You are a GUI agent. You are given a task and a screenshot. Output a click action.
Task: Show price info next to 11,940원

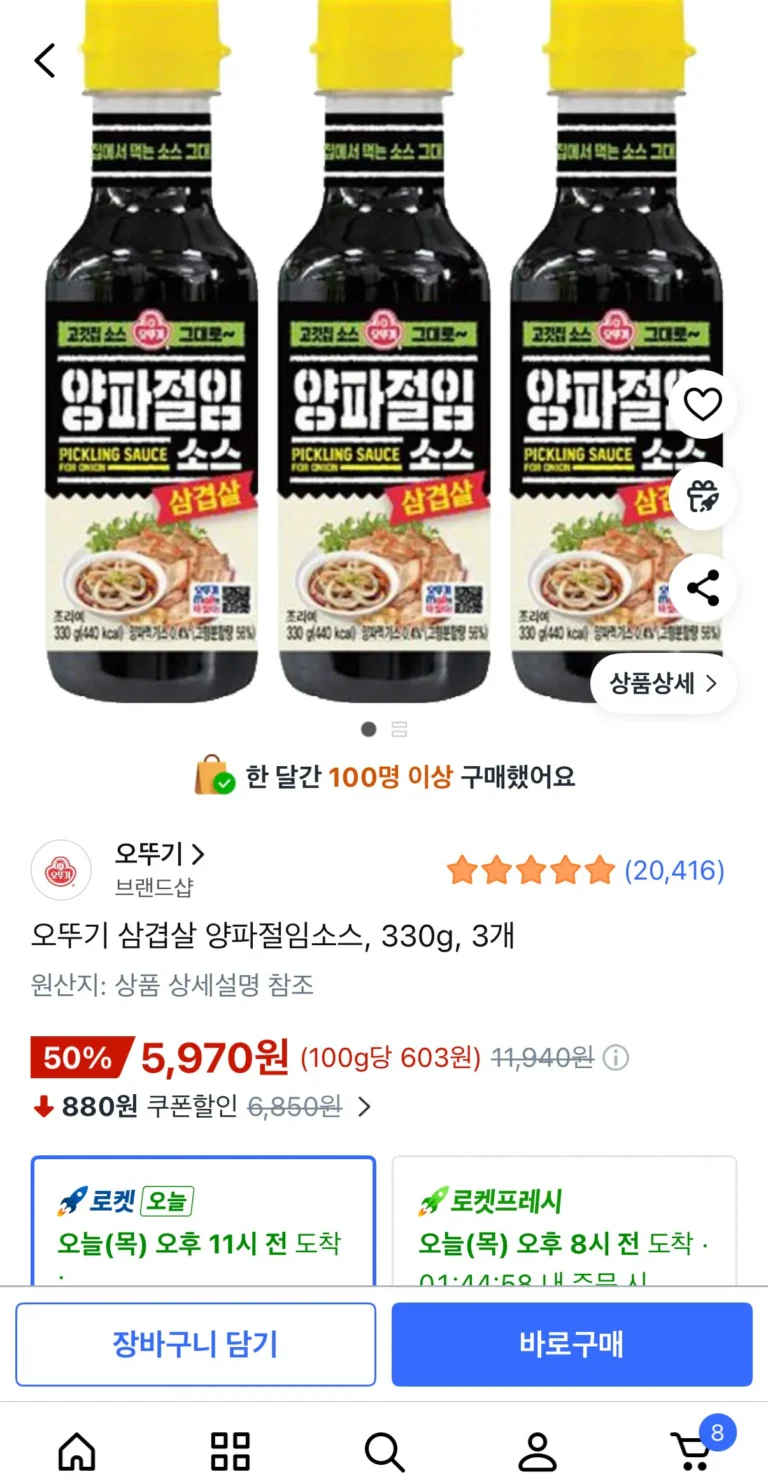pos(617,1058)
